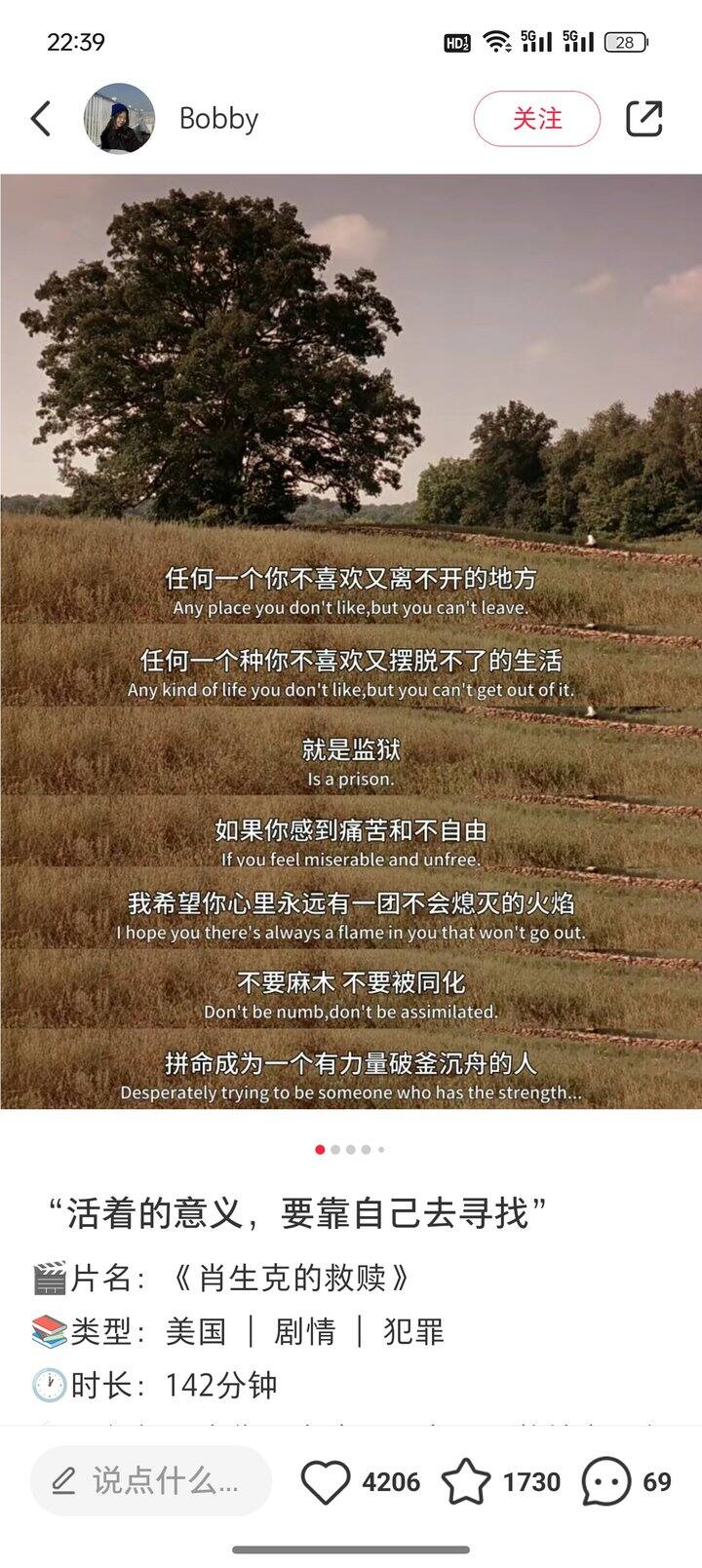This screenshot has height=1568, width=702.
Task: Open the comments bubble icon
Action: [605, 1482]
